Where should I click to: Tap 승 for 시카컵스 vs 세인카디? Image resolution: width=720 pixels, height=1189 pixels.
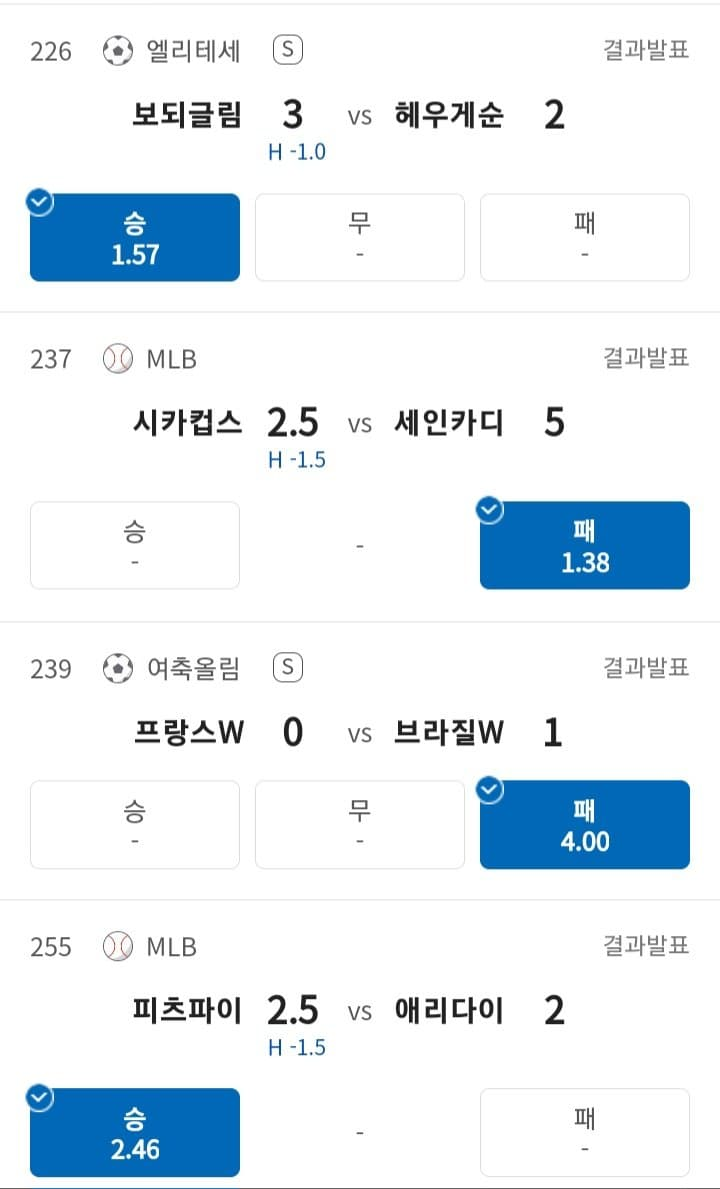pyautogui.click(x=135, y=545)
